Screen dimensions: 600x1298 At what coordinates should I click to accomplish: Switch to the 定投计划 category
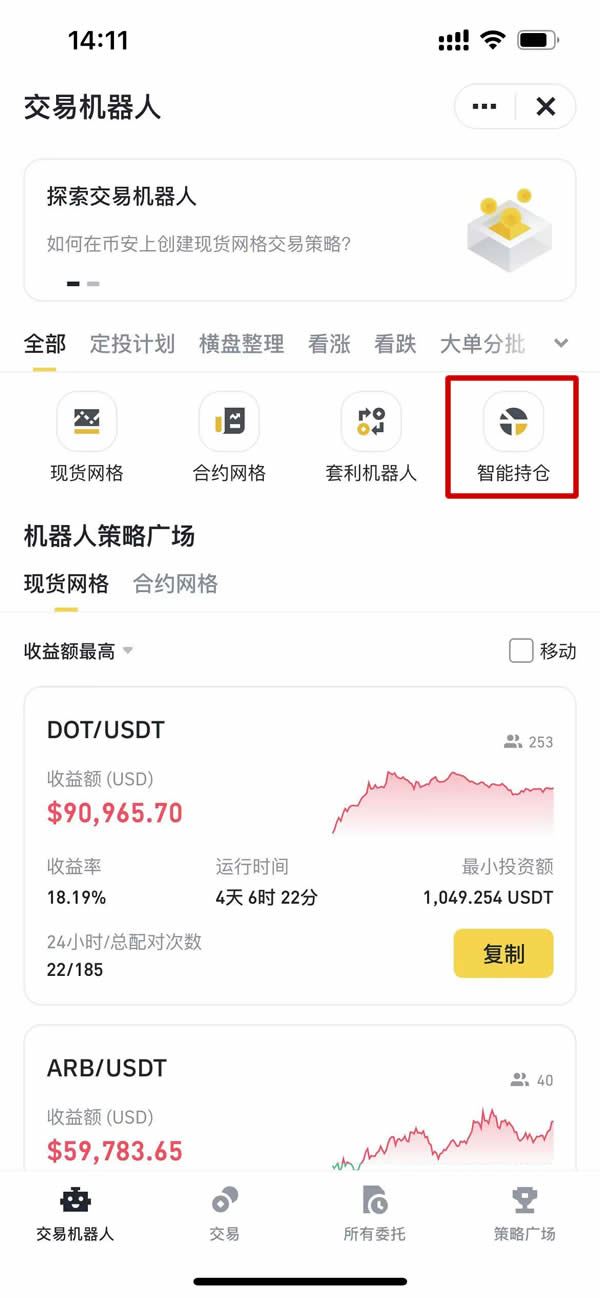click(132, 344)
